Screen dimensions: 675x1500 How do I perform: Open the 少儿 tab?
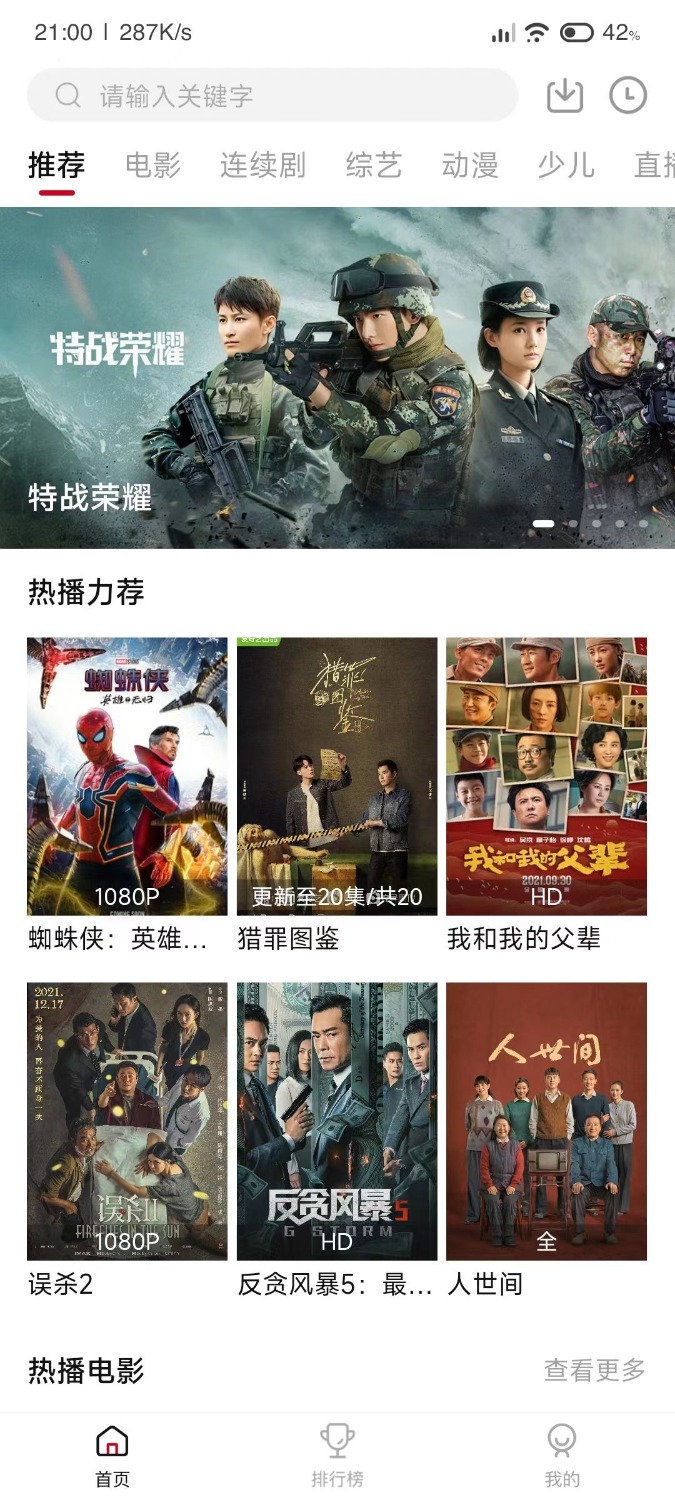tap(566, 165)
